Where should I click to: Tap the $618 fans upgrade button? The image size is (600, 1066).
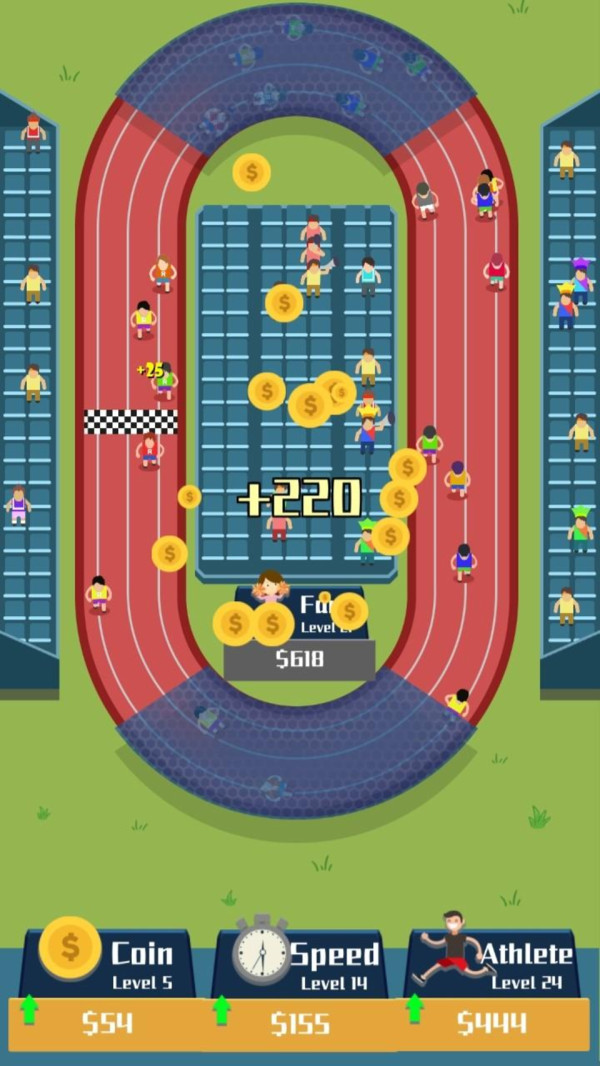tap(300, 659)
